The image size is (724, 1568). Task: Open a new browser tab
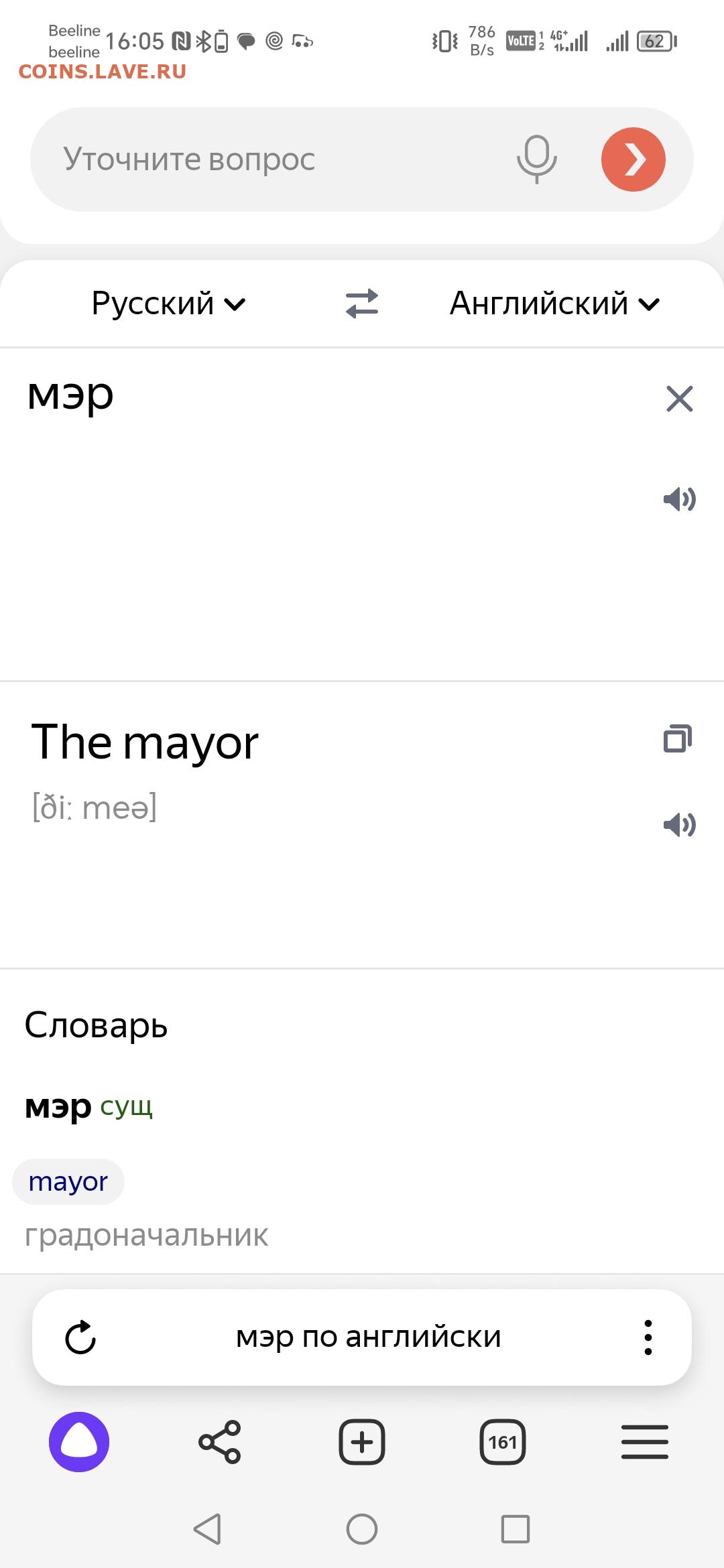click(x=362, y=1441)
